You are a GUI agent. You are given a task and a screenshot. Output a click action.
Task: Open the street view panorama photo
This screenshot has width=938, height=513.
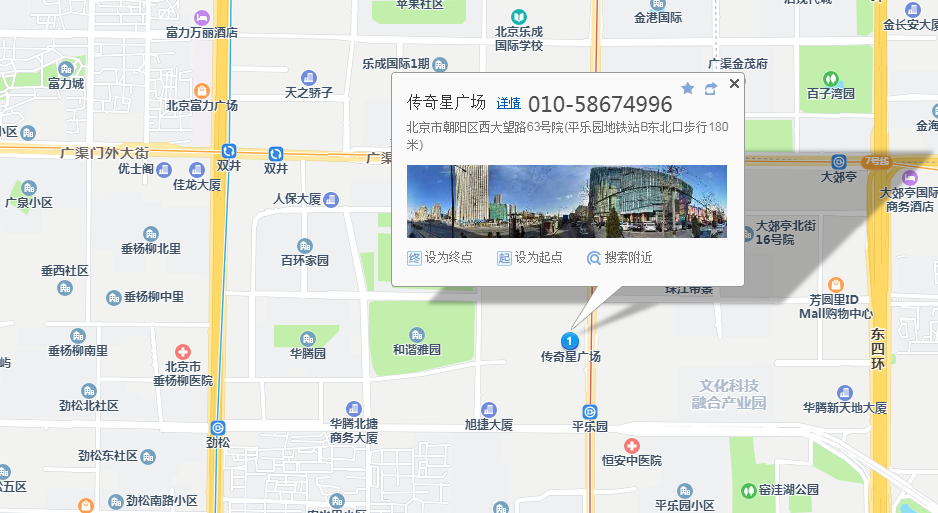click(566, 201)
